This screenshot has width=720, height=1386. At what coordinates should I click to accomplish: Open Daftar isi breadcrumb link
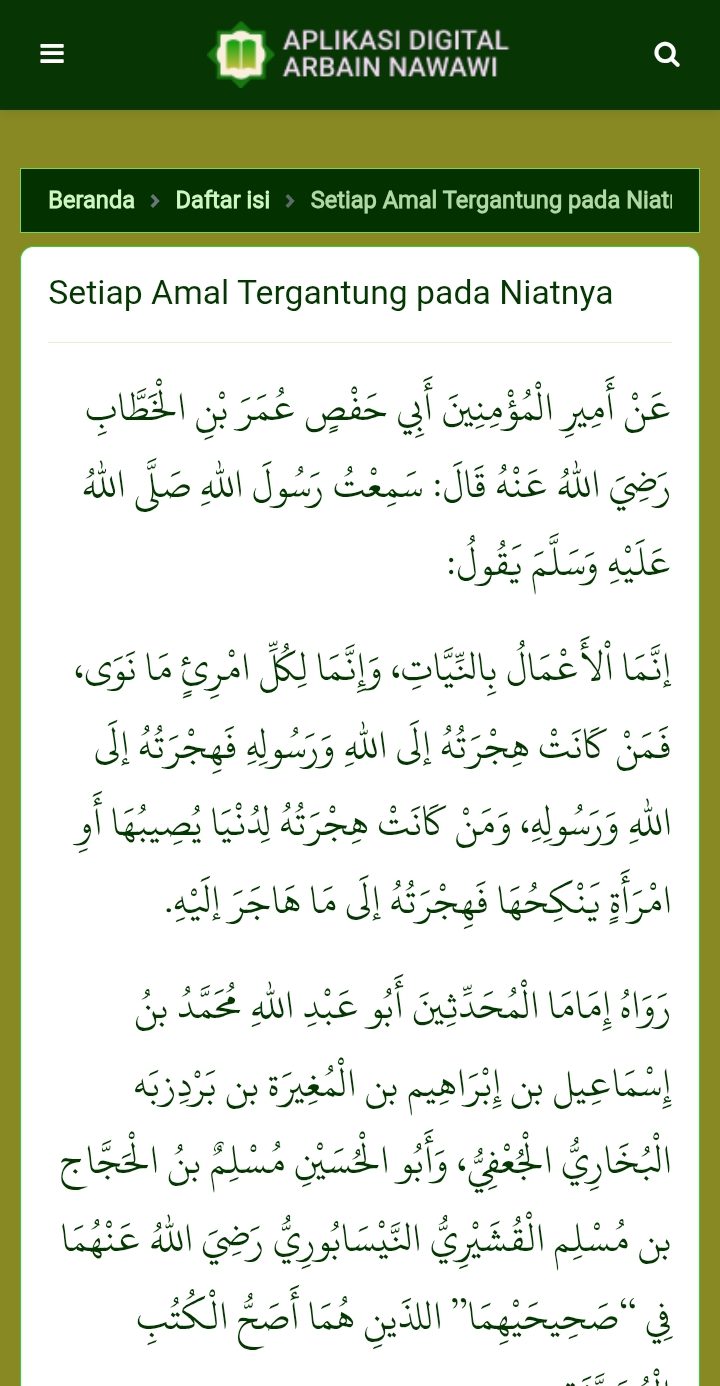coord(222,200)
